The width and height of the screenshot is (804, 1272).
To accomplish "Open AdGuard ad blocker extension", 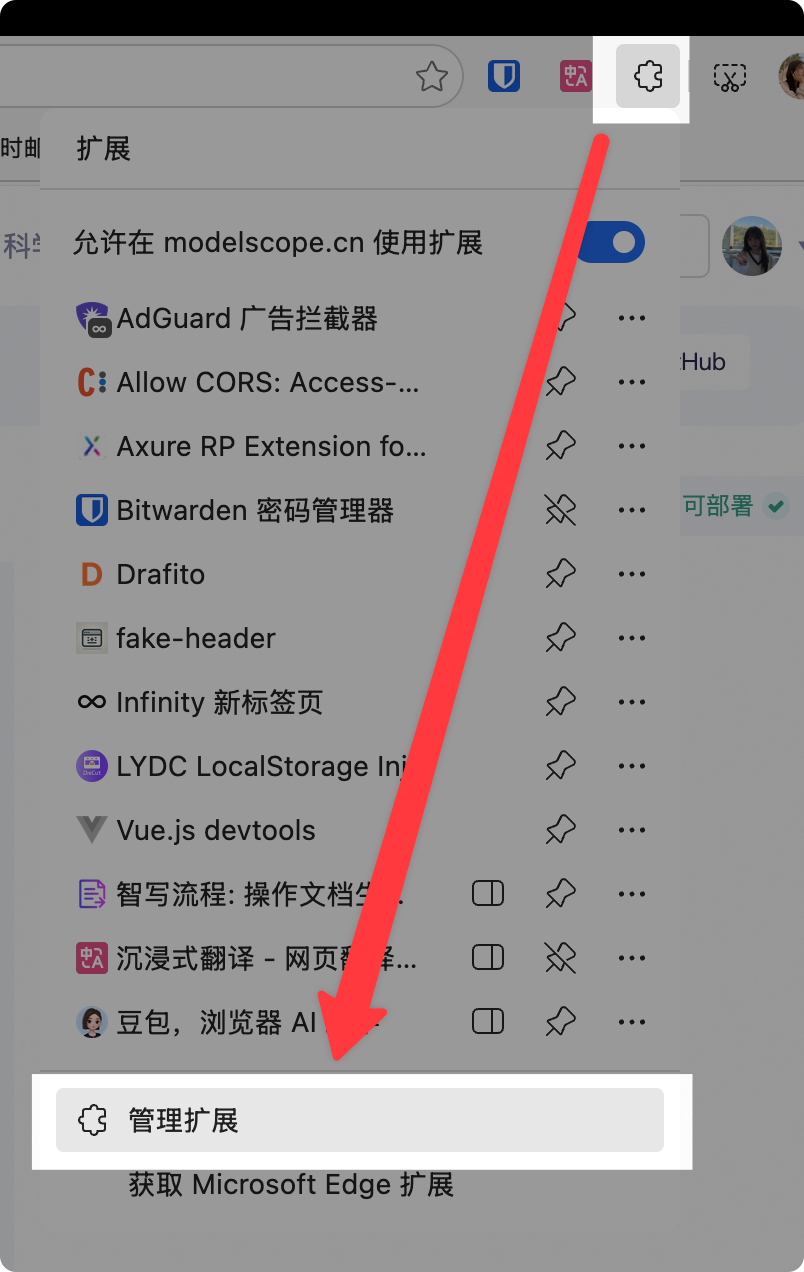I will click(x=247, y=319).
